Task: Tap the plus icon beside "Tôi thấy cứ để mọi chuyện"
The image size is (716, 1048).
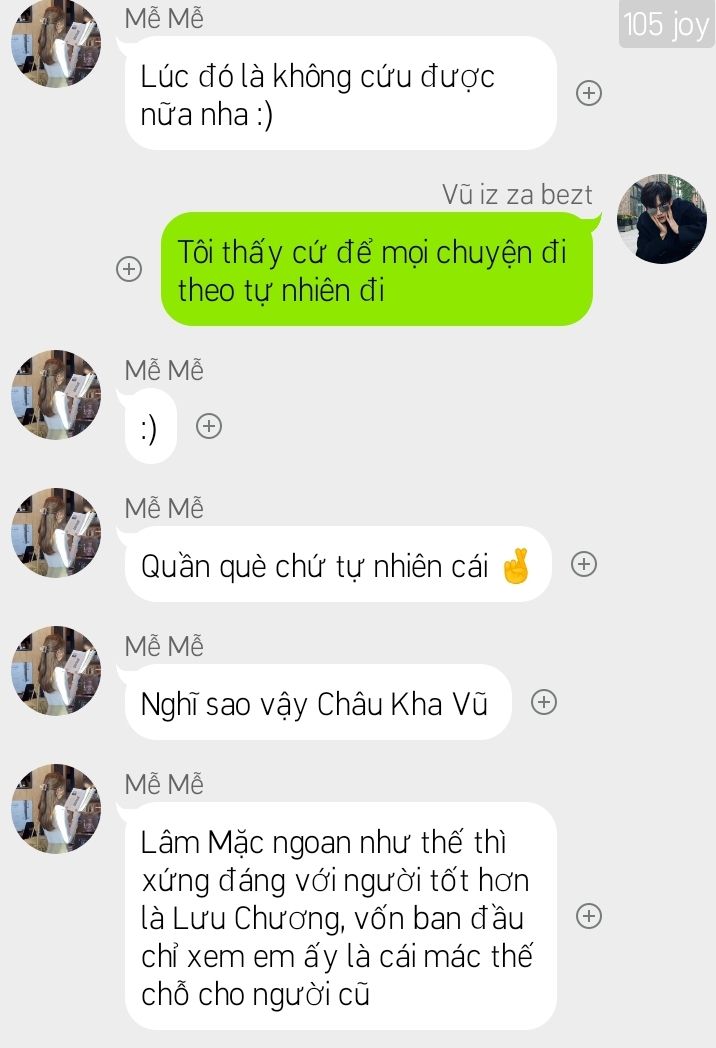Action: click(x=129, y=269)
